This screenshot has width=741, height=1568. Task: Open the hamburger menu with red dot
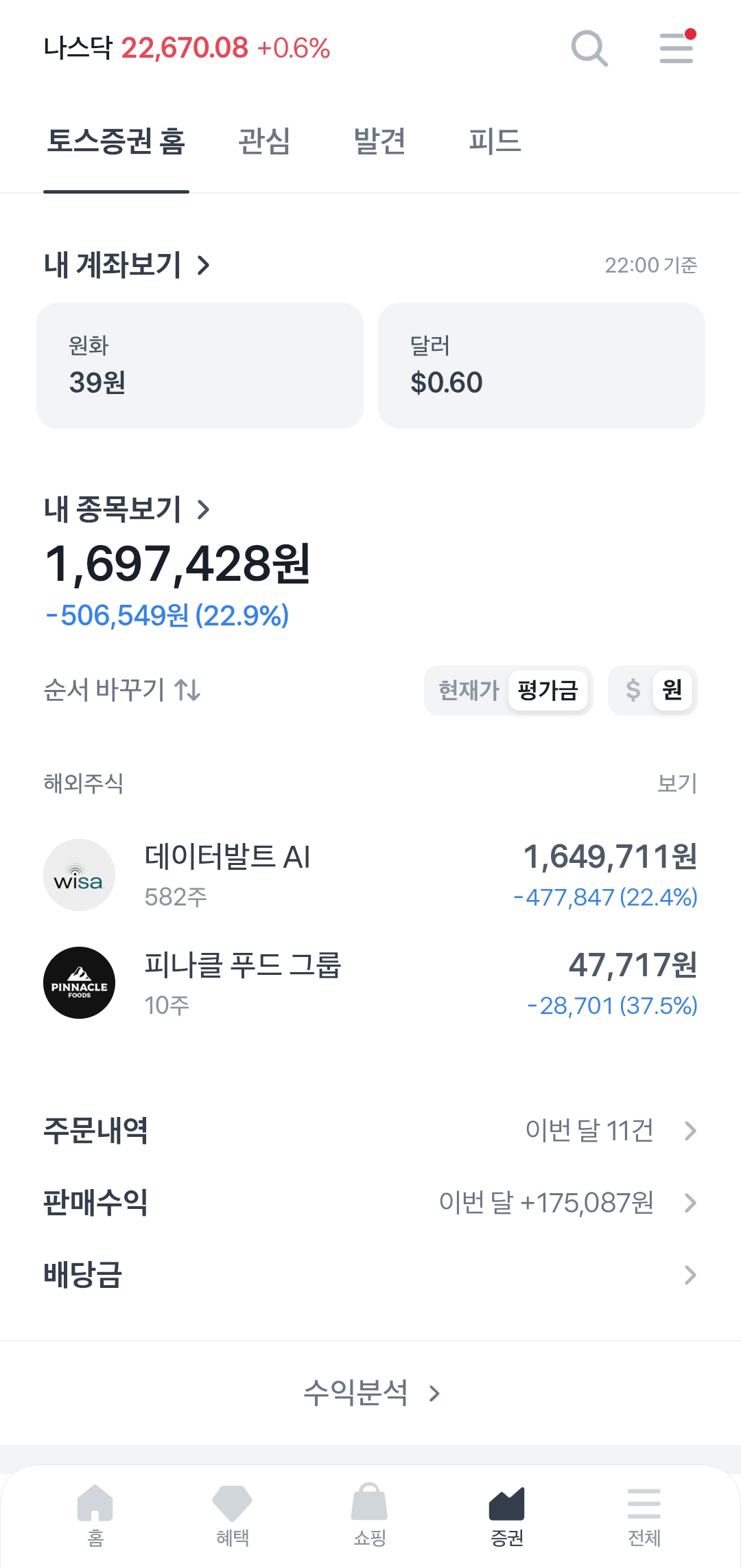coord(677,48)
